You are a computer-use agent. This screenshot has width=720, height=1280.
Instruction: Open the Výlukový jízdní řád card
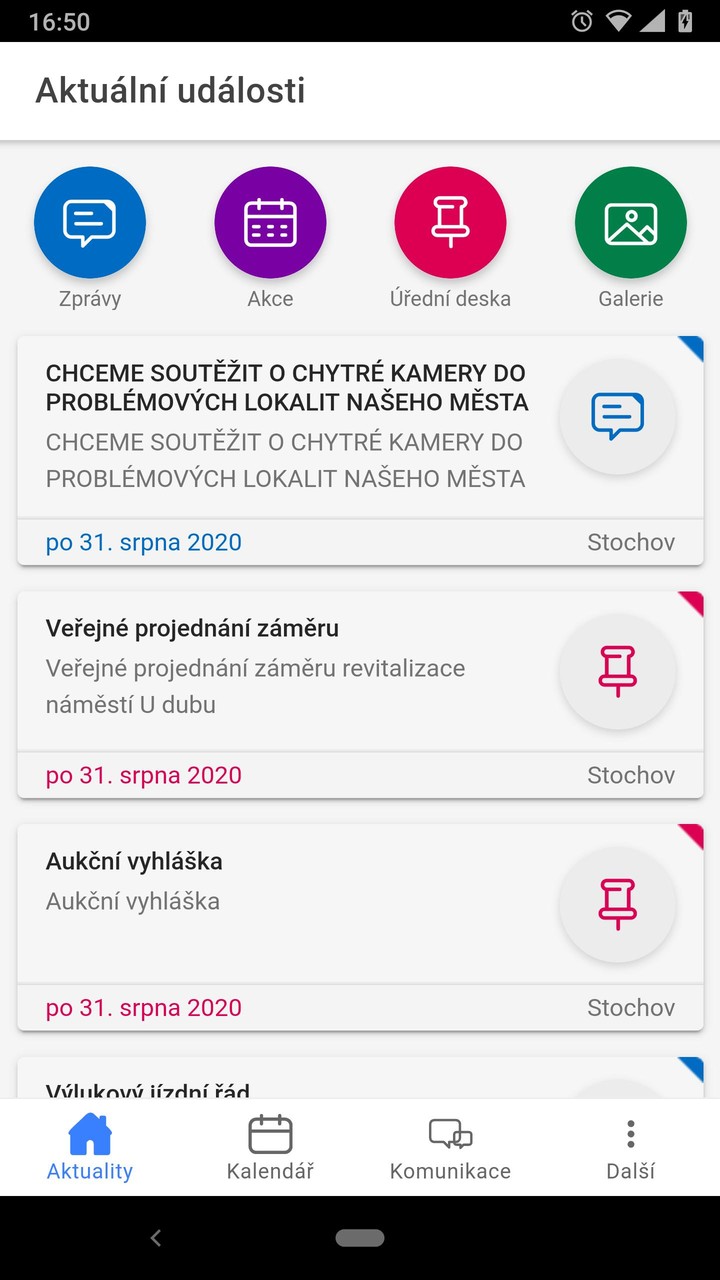click(290, 1085)
